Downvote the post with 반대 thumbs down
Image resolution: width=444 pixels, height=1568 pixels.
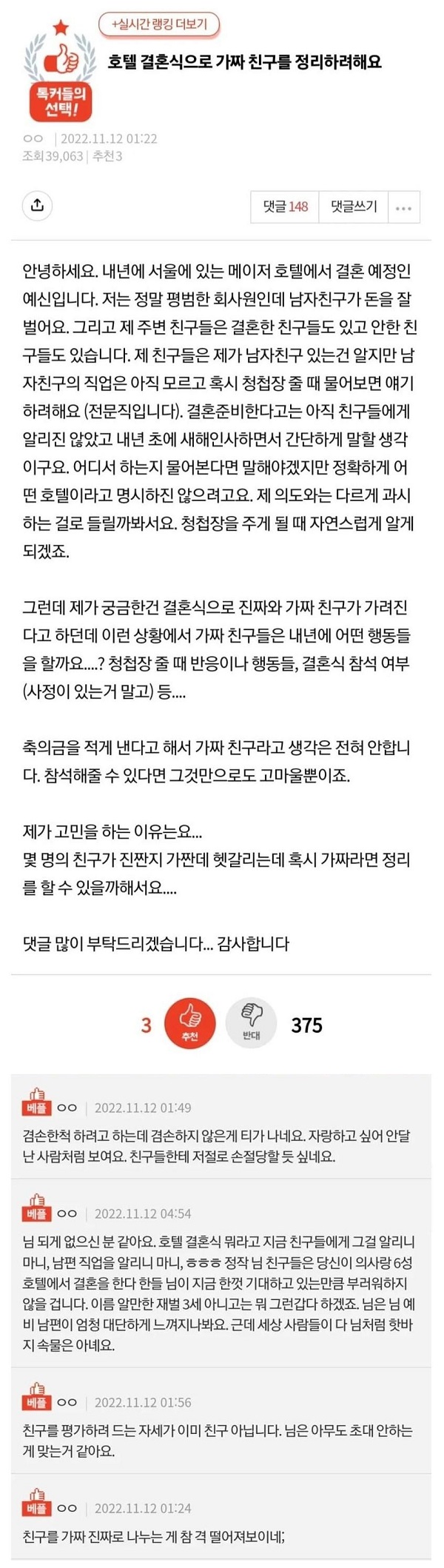click(251, 1024)
